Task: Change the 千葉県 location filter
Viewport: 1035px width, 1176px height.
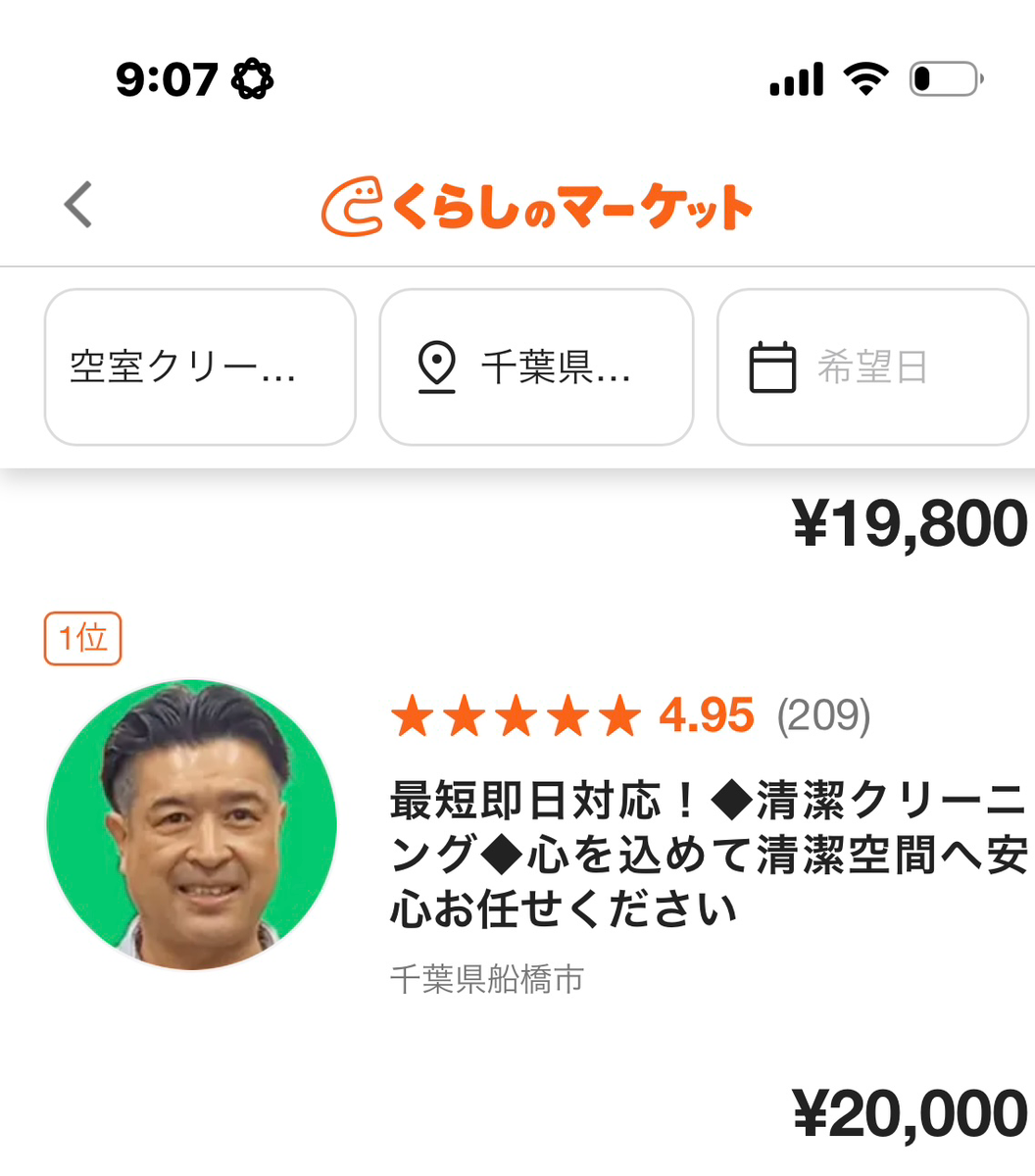Action: click(x=536, y=367)
